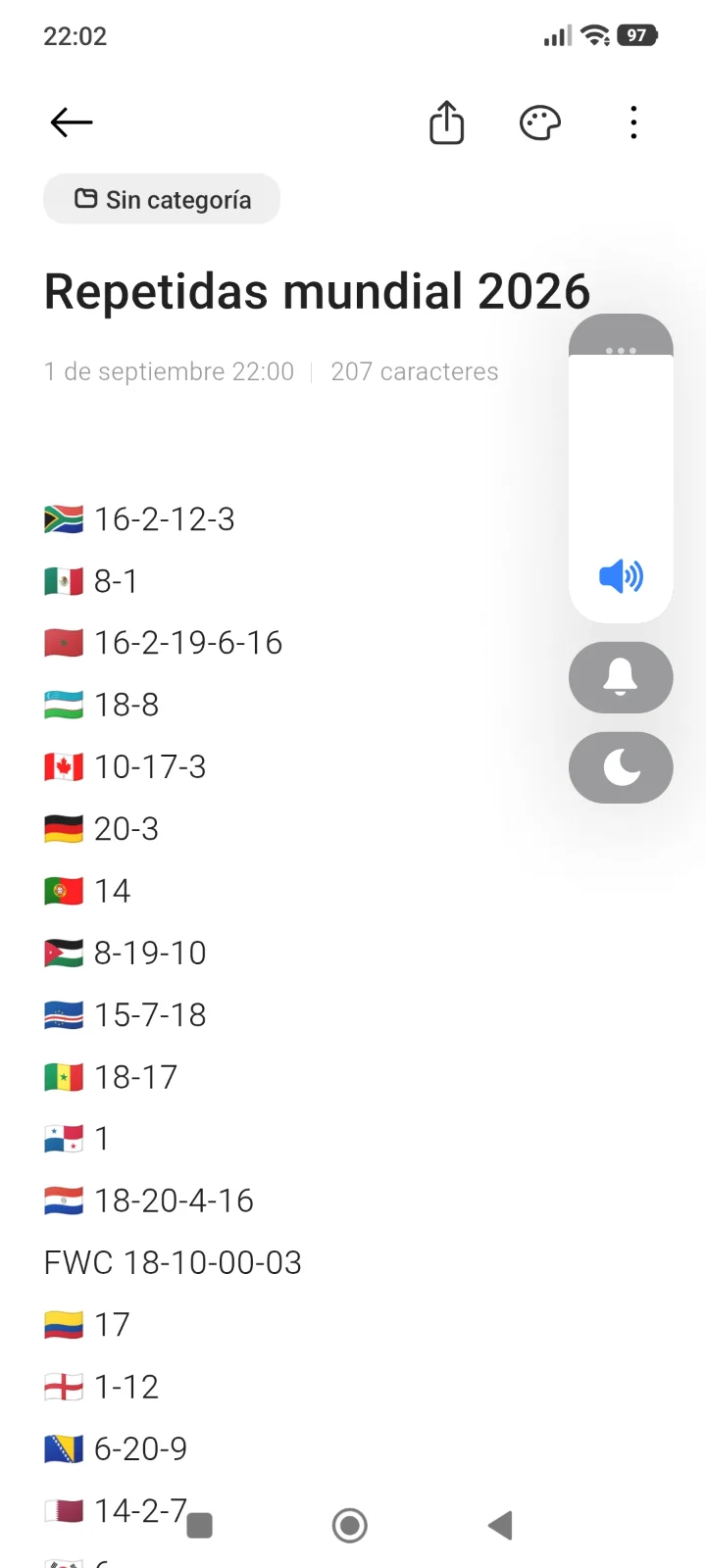Viewport: 706px width, 1568px height.
Task: Enable Do Not Disturb moon button
Action: point(621,767)
